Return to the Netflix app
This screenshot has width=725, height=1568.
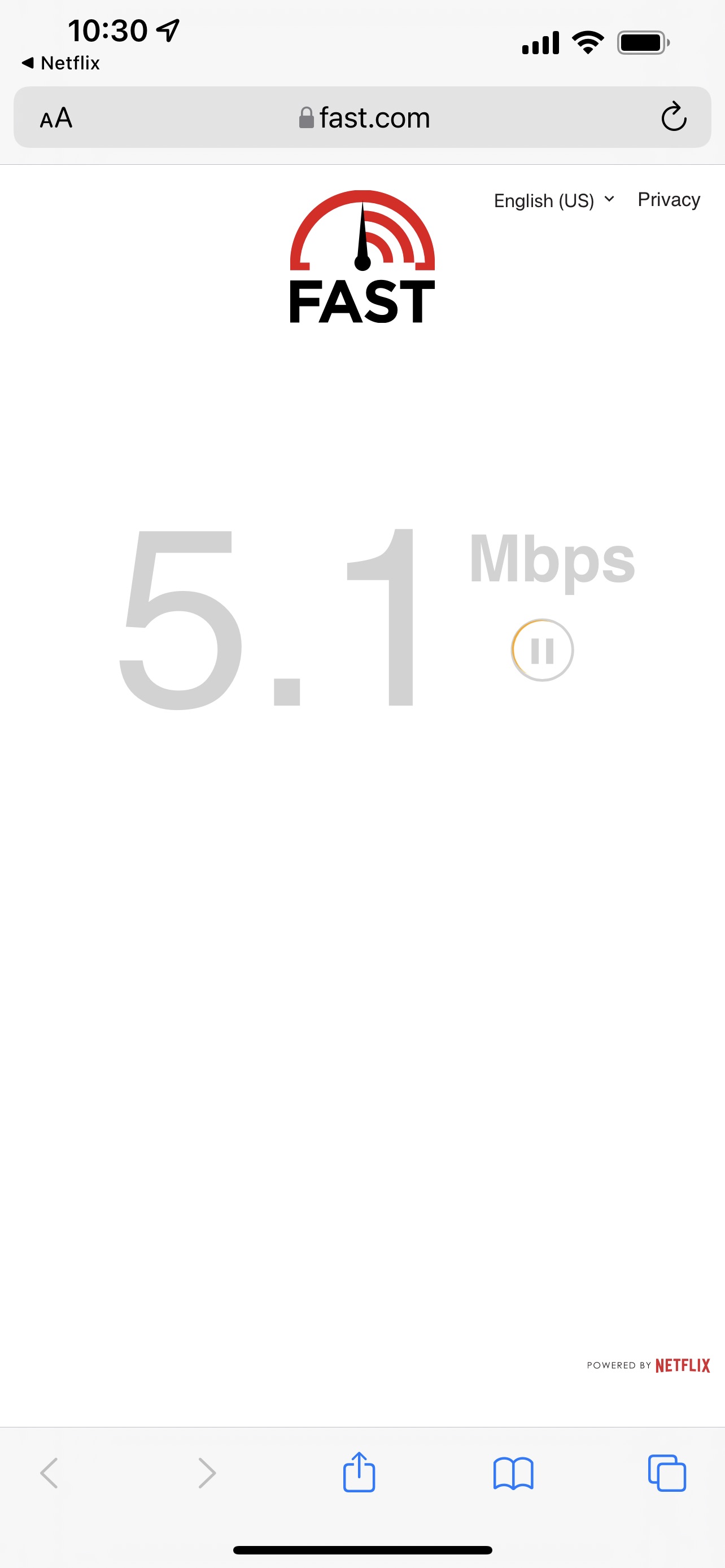[x=60, y=63]
